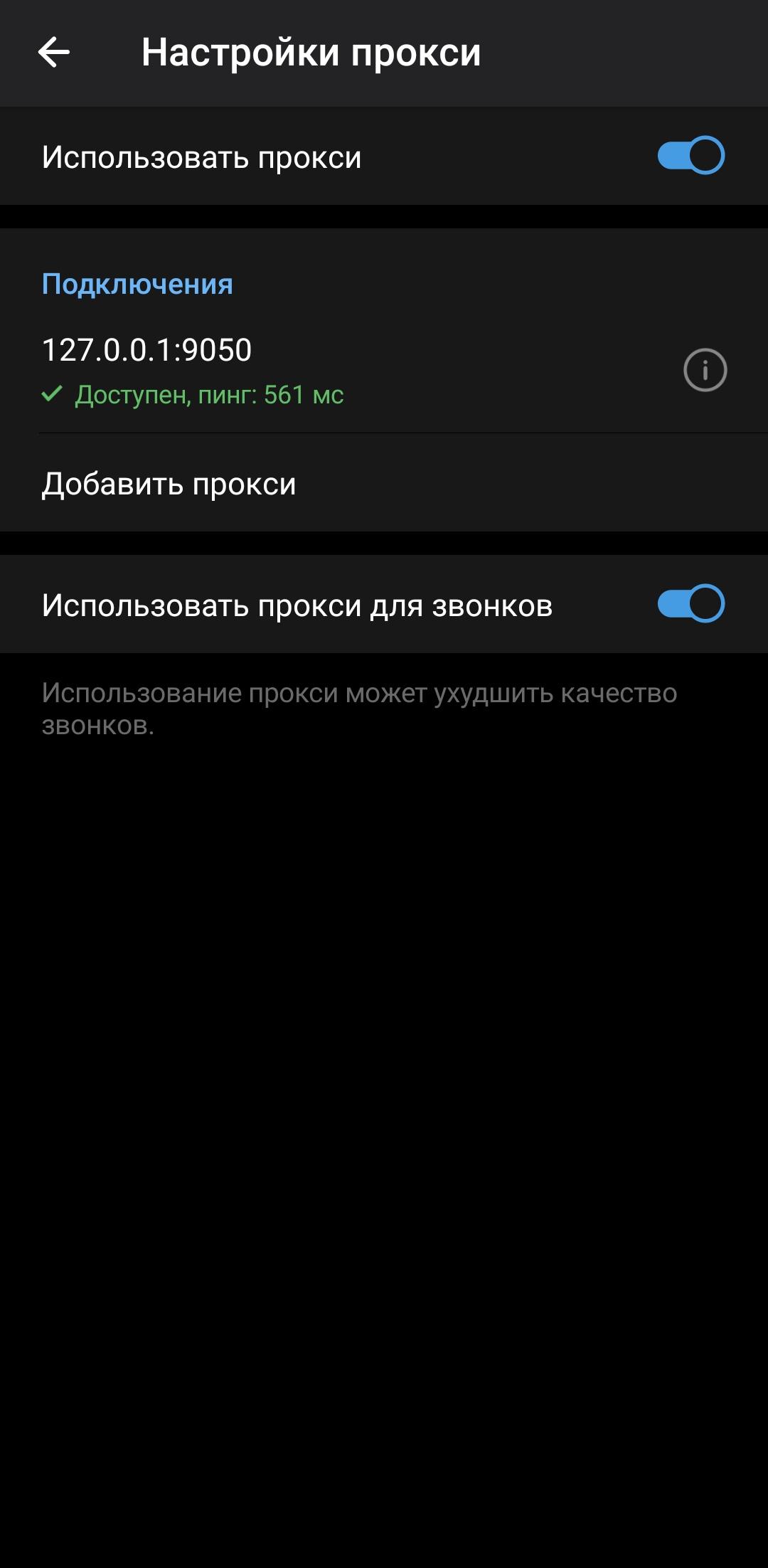The image size is (768, 1568).
Task: Open info for proxy 127.0.0.1:9050
Action: (x=705, y=370)
